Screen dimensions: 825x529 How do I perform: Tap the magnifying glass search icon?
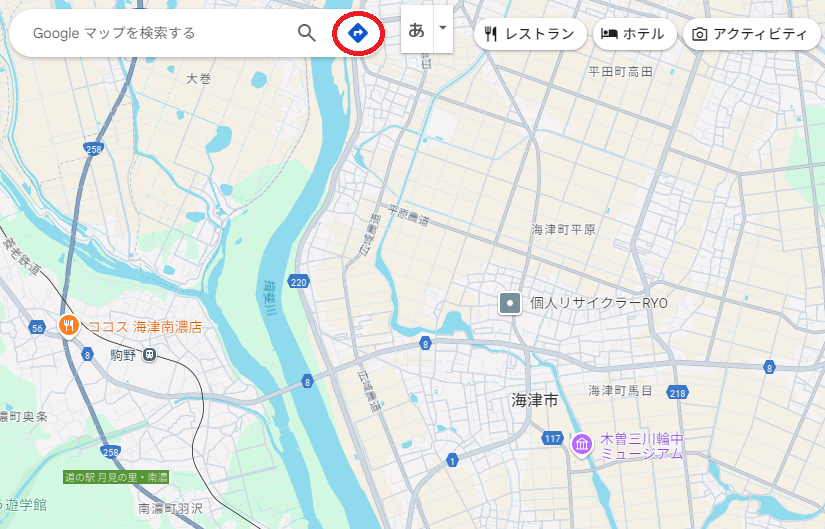click(307, 33)
